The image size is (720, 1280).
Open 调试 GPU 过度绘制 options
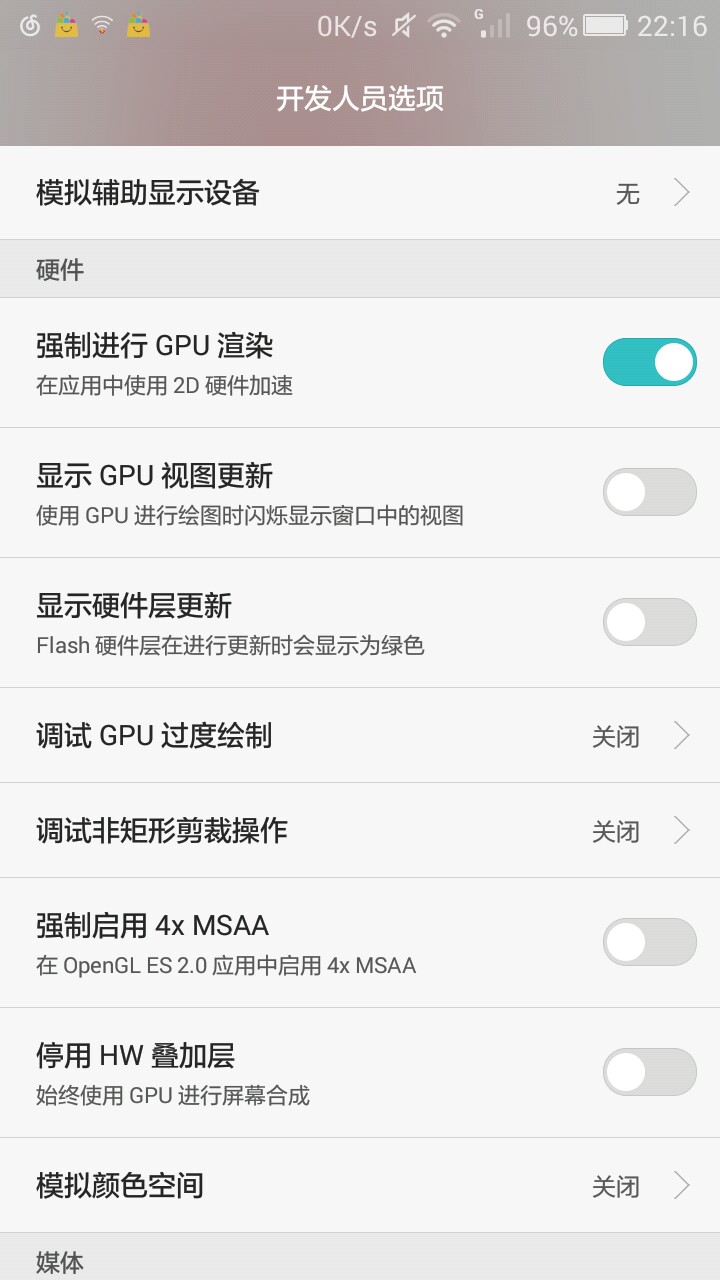pyautogui.click(x=360, y=736)
